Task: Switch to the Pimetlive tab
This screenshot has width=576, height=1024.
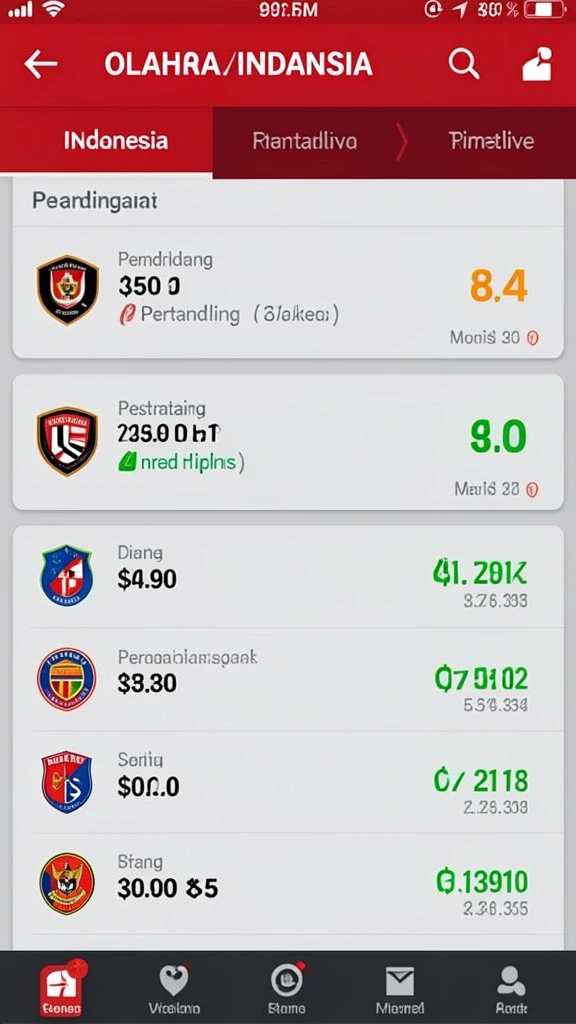Action: pyautogui.click(x=492, y=141)
